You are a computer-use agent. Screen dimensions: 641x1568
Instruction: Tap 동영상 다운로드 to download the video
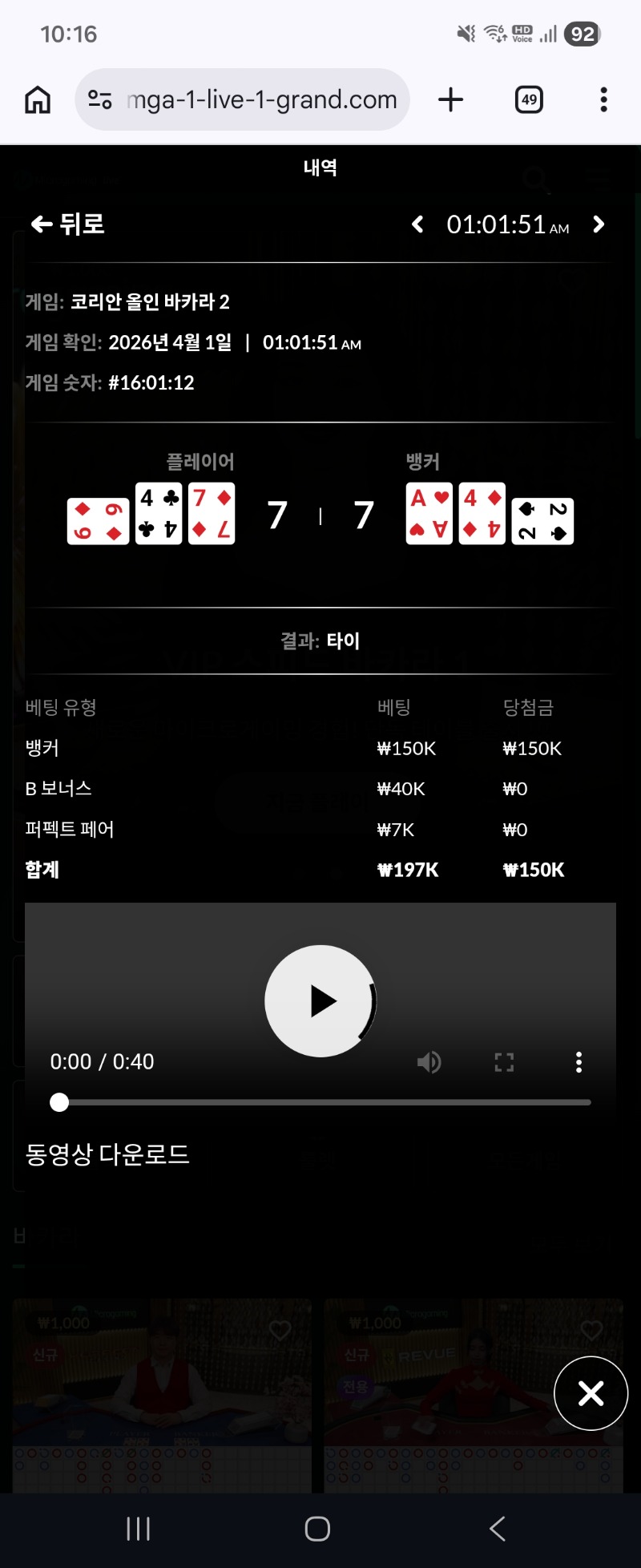(x=107, y=1154)
